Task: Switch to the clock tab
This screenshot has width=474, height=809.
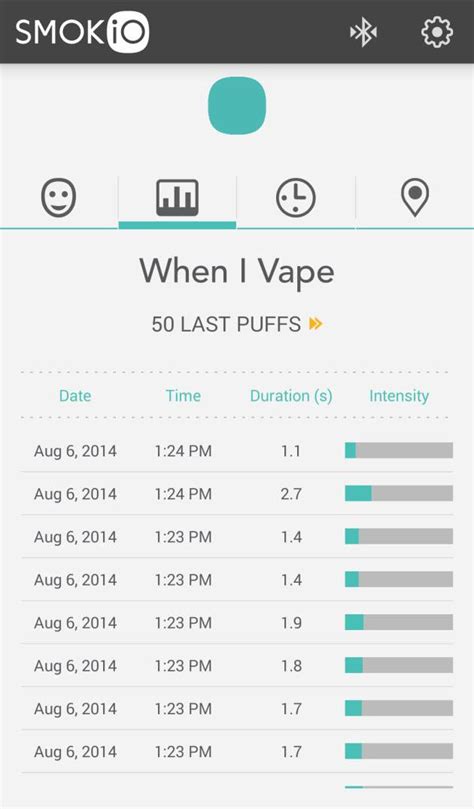Action: coord(296,198)
